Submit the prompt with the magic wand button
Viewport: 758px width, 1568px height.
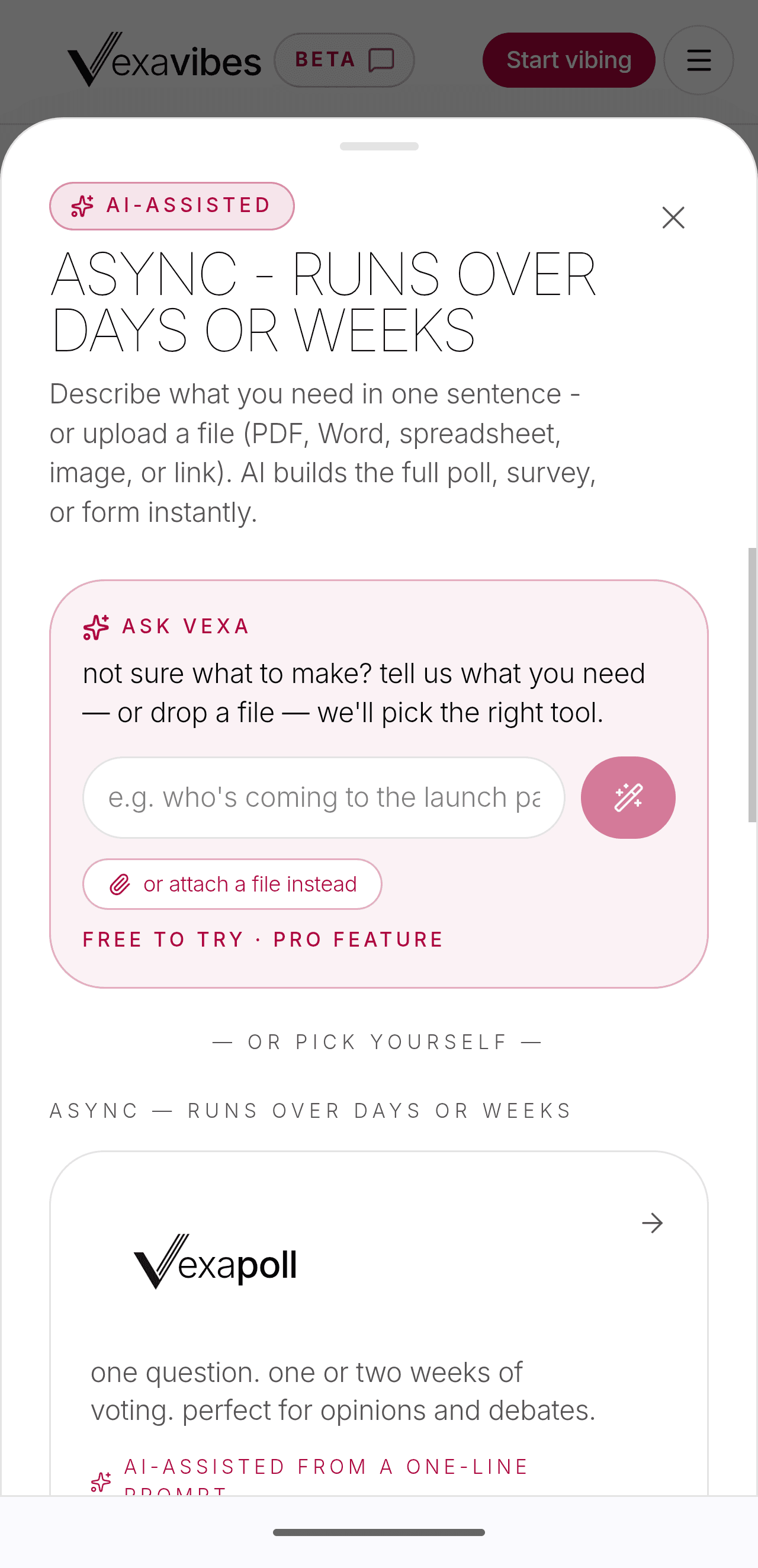click(x=628, y=797)
